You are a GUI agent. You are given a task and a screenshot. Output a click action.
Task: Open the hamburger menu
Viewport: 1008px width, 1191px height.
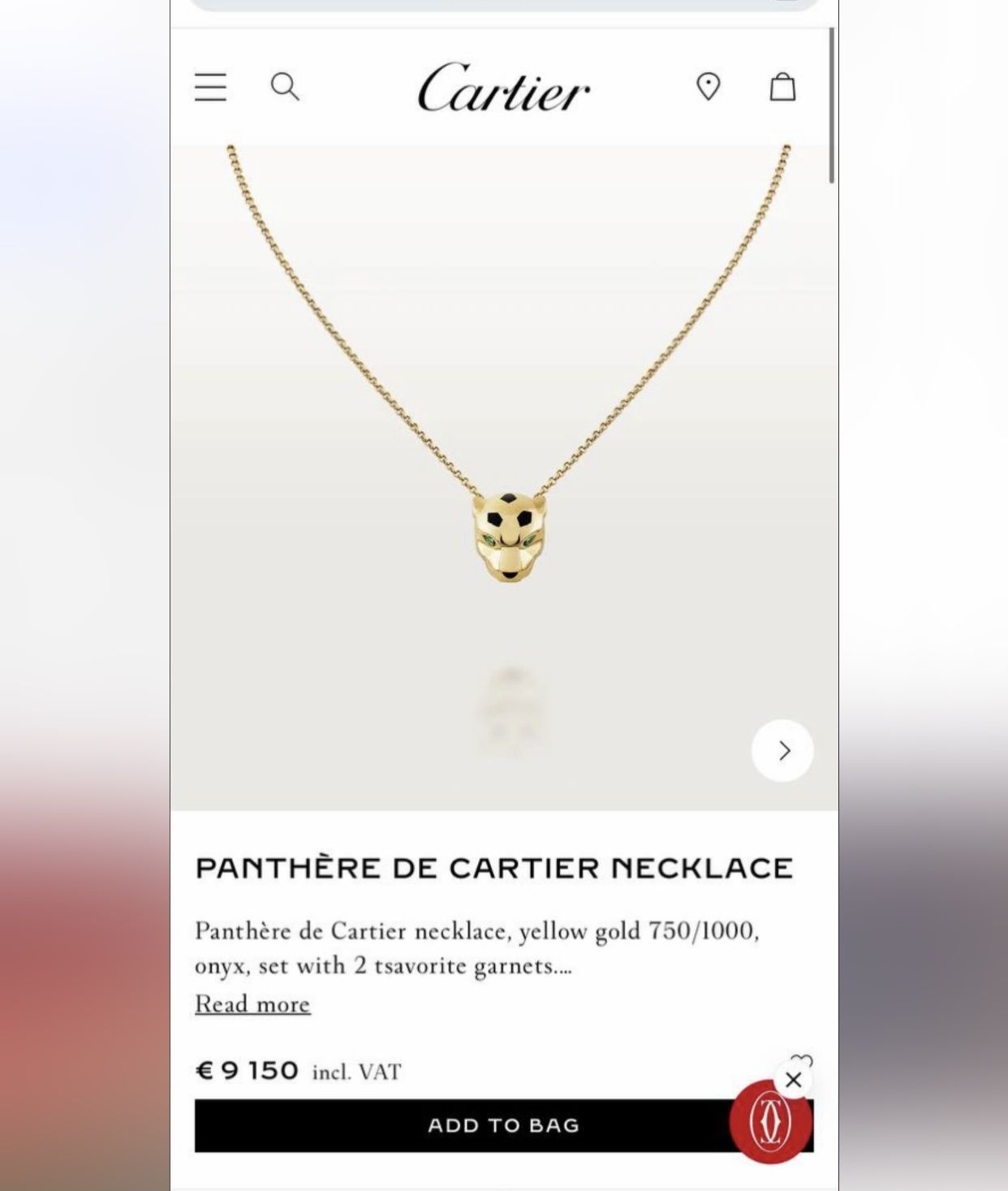211,87
